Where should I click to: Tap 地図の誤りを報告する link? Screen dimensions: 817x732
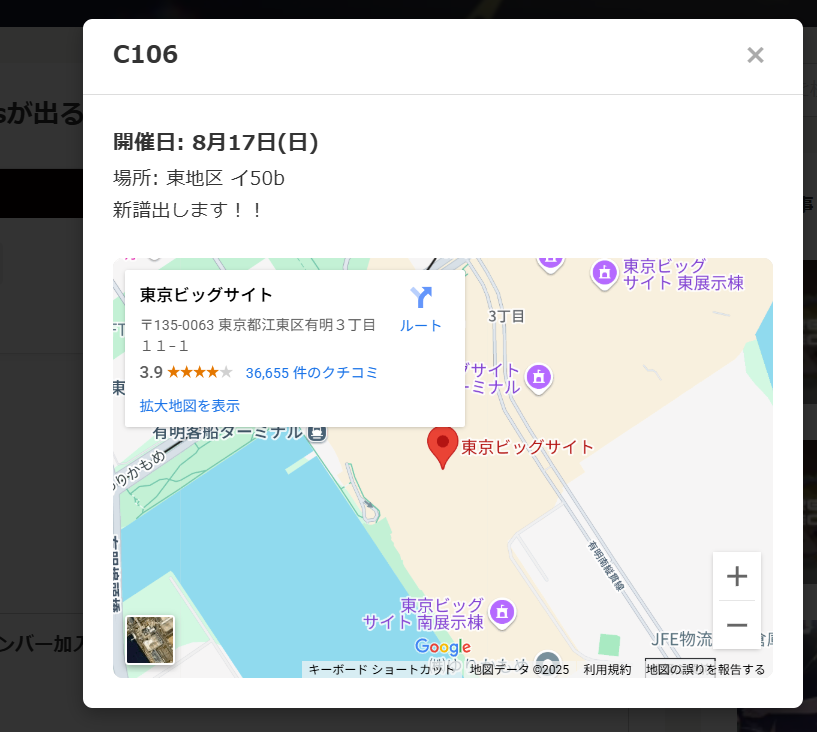(705, 669)
